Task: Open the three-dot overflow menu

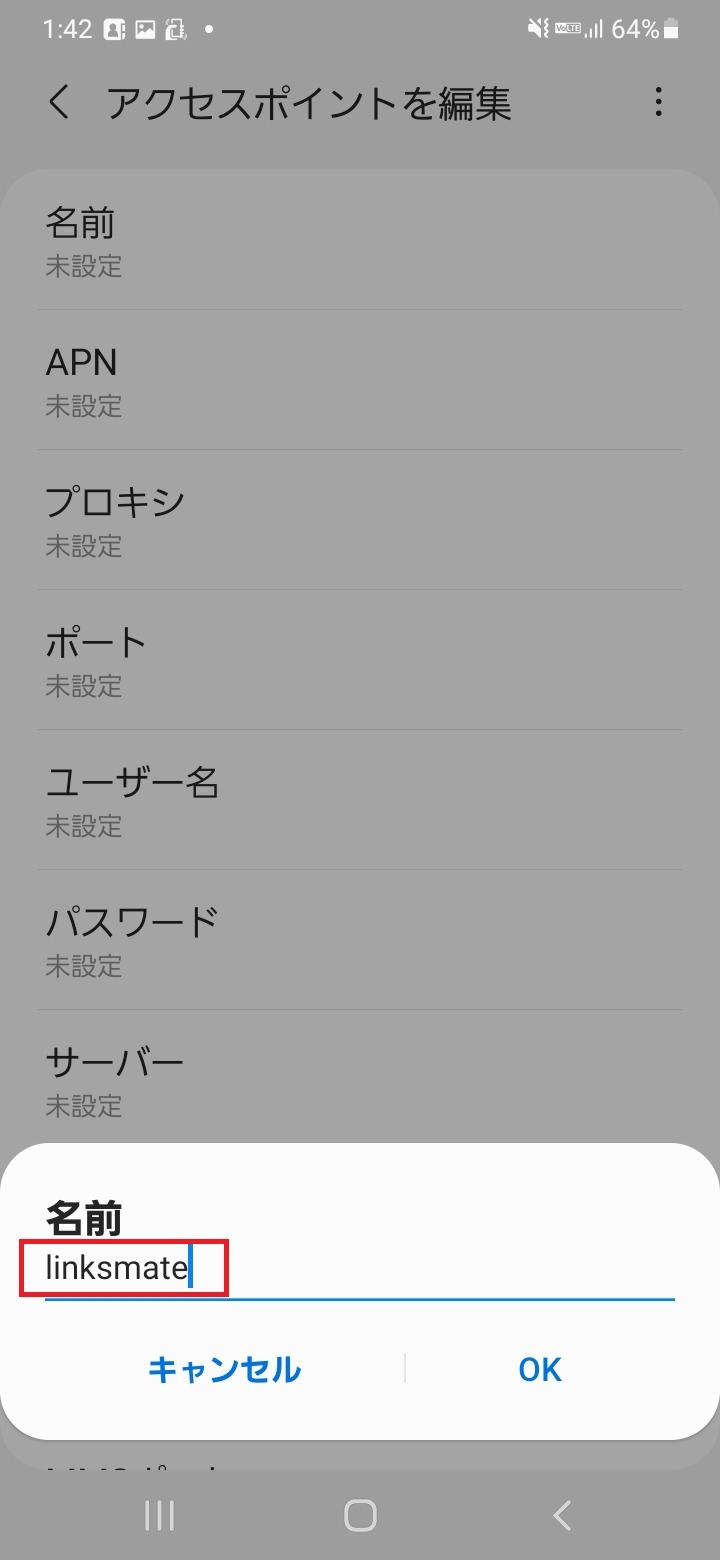Action: pyautogui.click(x=658, y=102)
